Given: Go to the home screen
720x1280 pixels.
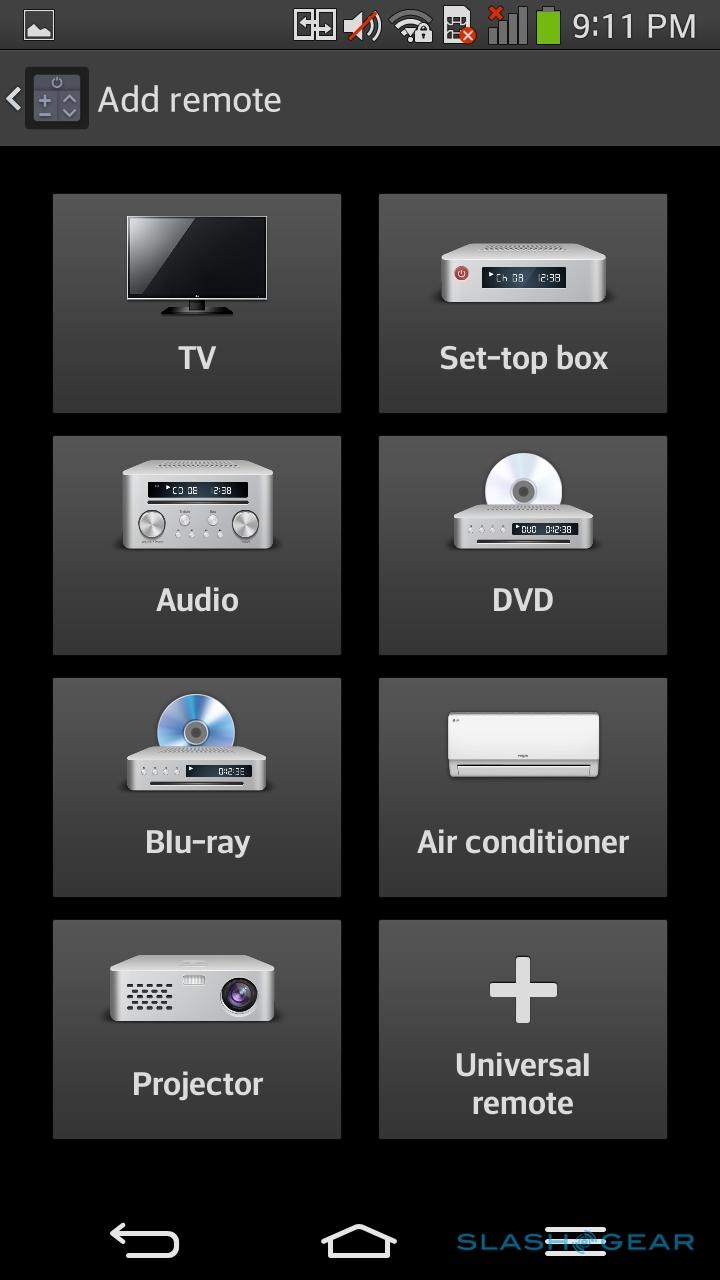Looking at the screenshot, I should [359, 1241].
